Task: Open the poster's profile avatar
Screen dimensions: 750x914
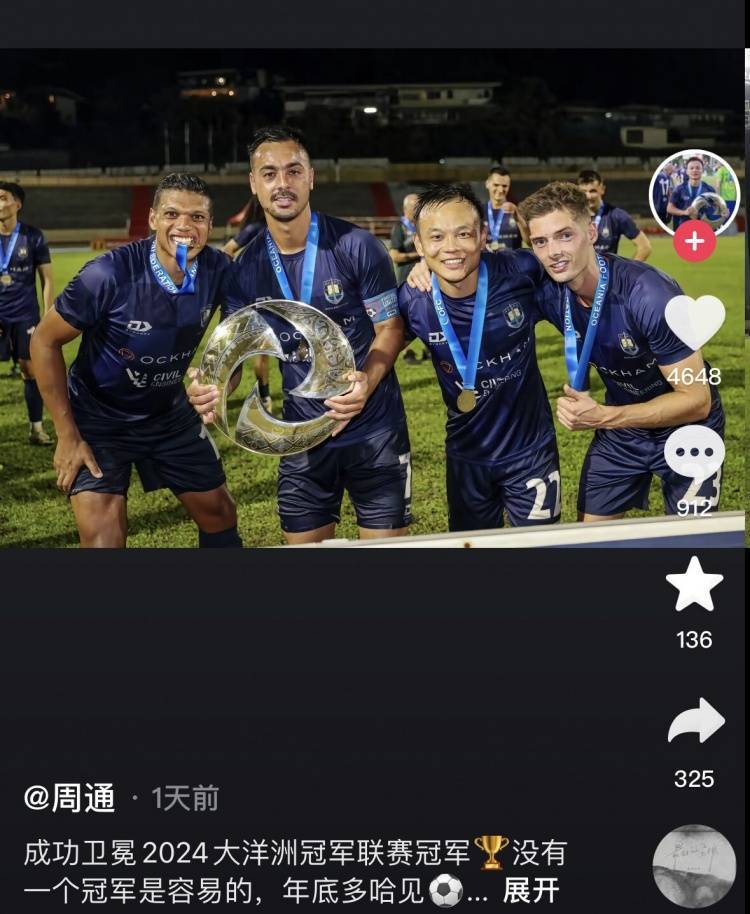Action: 694,190
